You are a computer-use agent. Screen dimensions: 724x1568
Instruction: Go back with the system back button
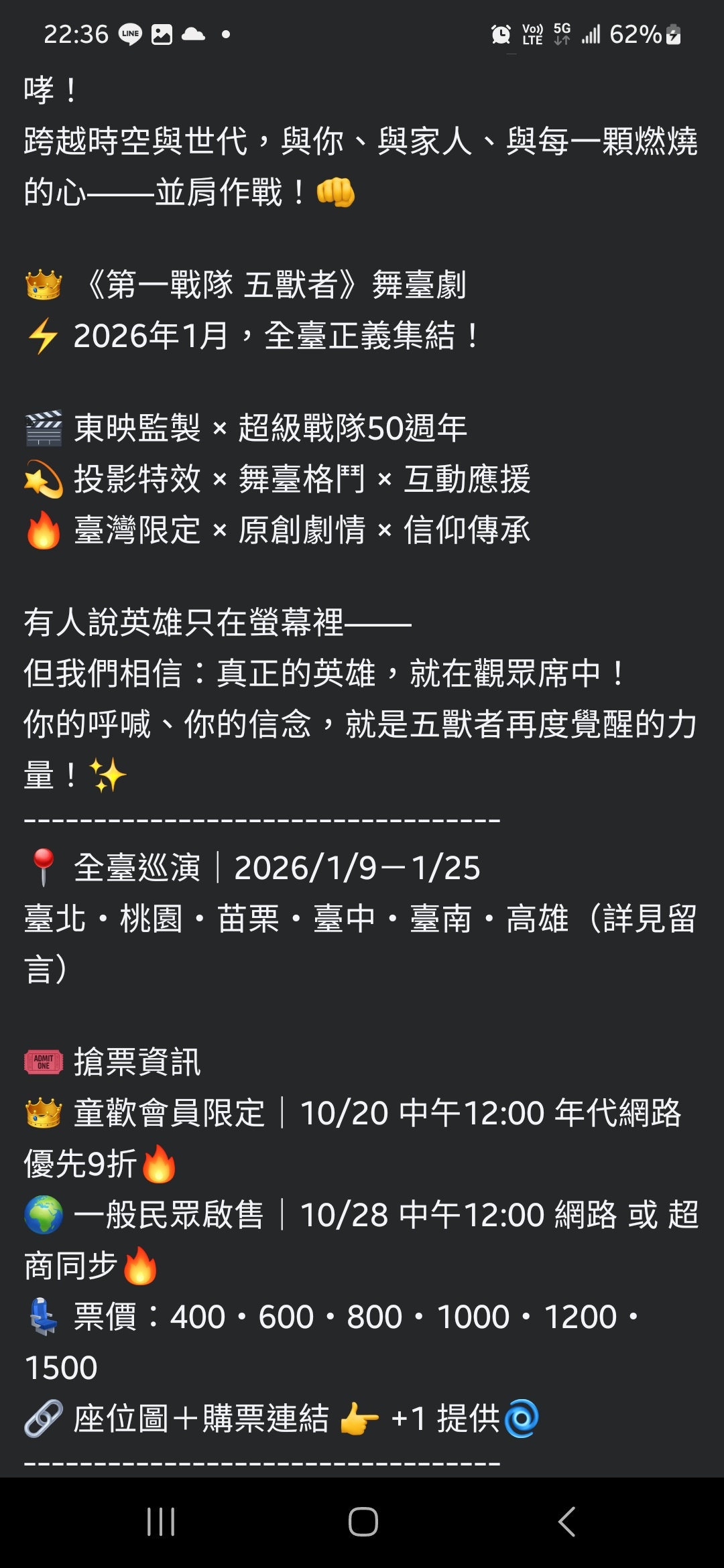click(566, 1522)
